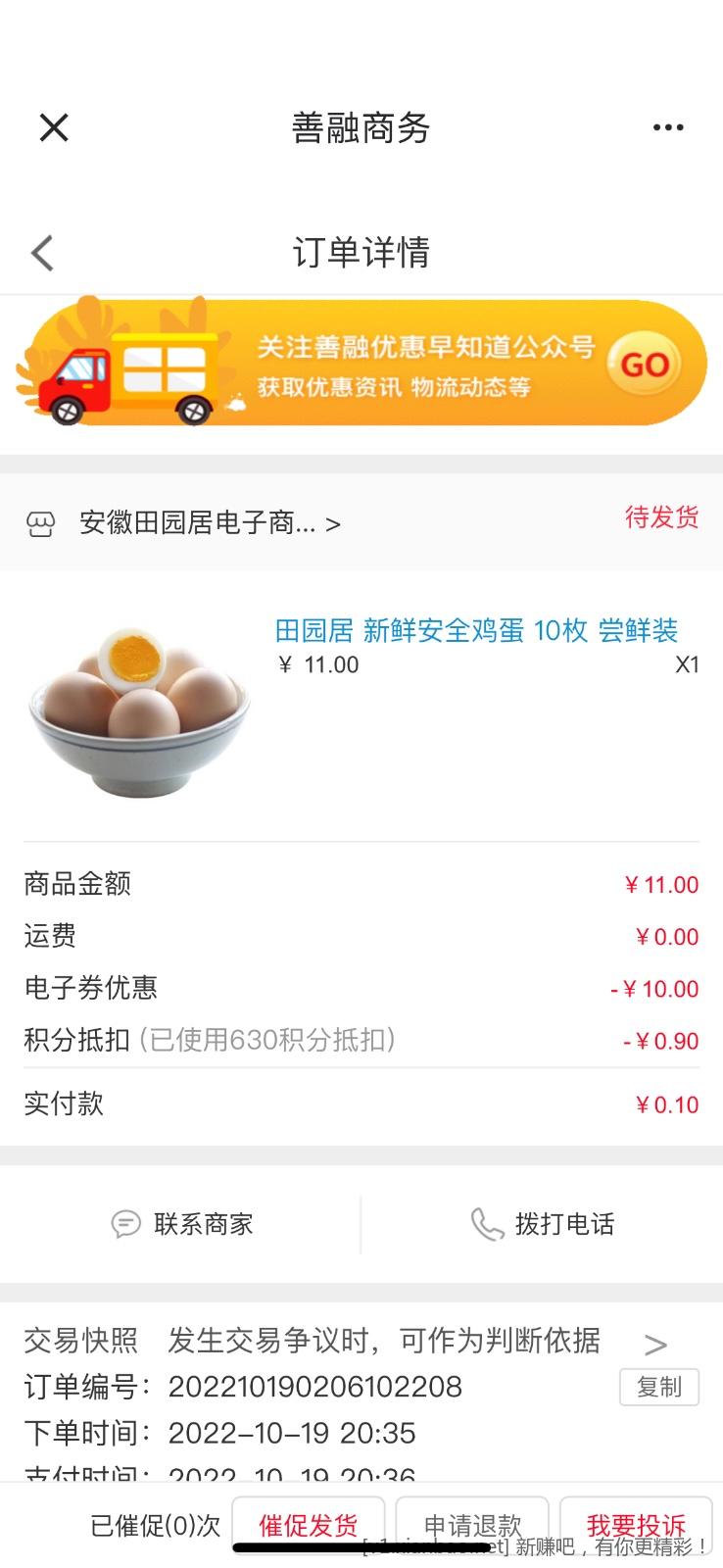
Task: Close the 善融商务 web page
Action: click(x=54, y=127)
